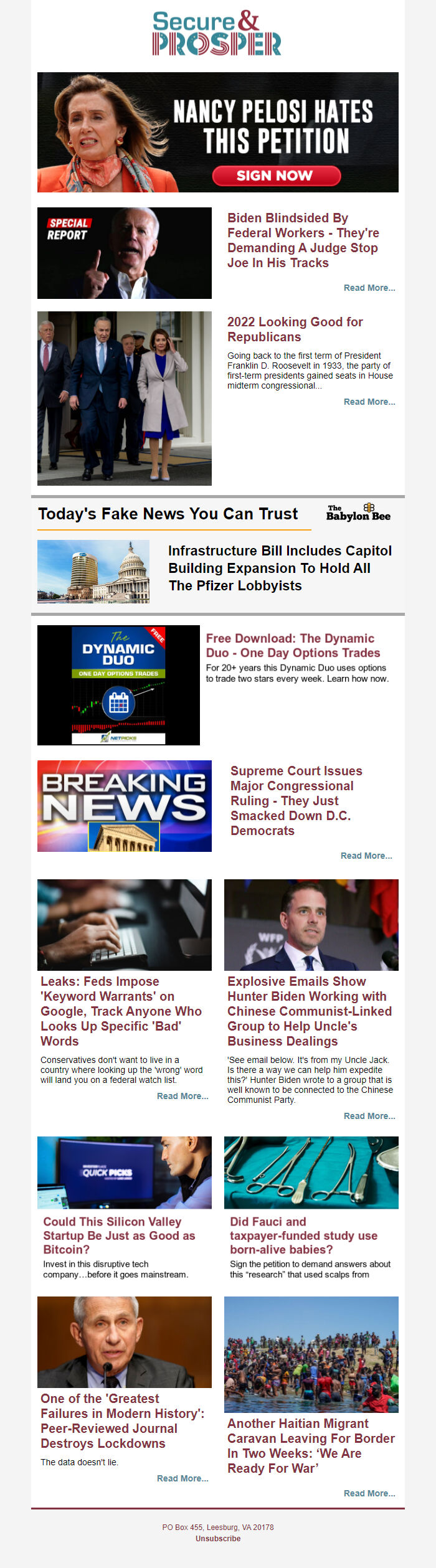Open the Breaking News Supreme Court image

[125, 806]
